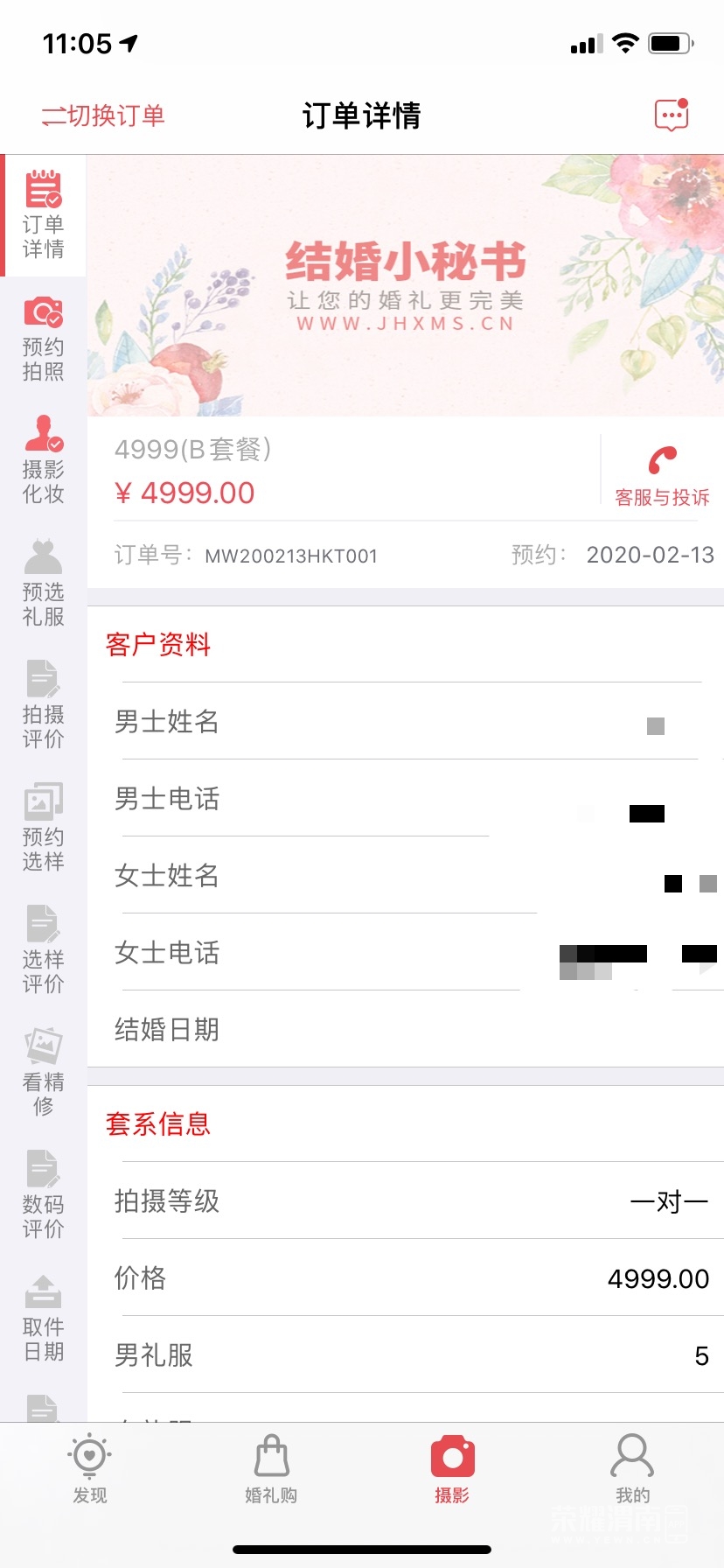This screenshot has height=1568, width=724.
Task: Open 数码评价 sidebar item
Action: point(43,1195)
